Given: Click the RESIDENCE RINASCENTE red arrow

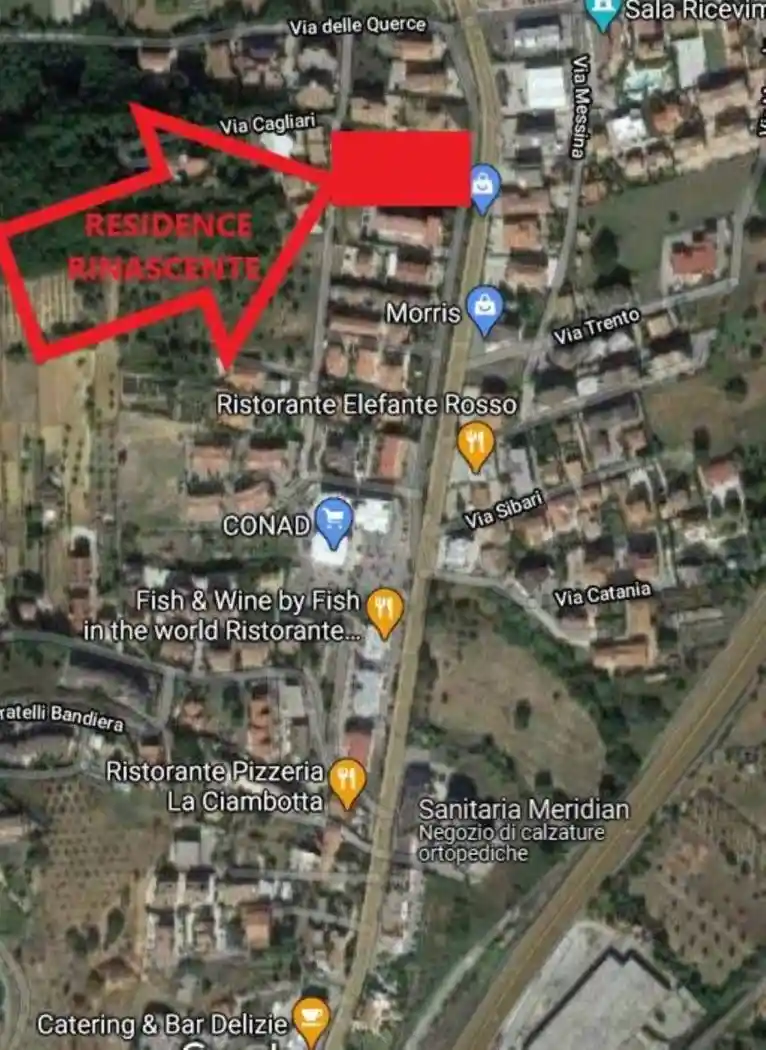Looking at the screenshot, I should point(170,245).
